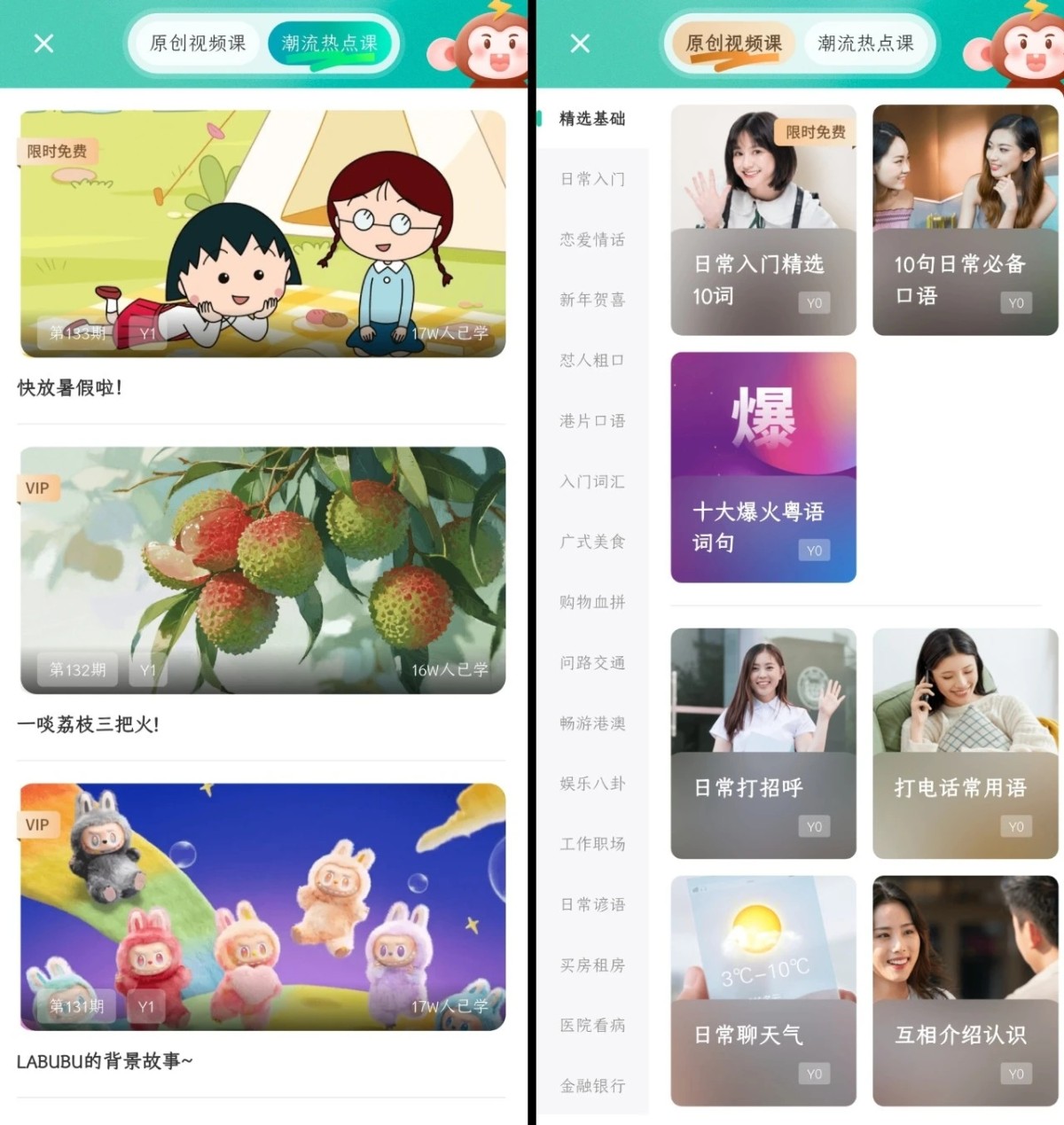Open the 一啖荔枝三把火 lesson card

[262, 570]
